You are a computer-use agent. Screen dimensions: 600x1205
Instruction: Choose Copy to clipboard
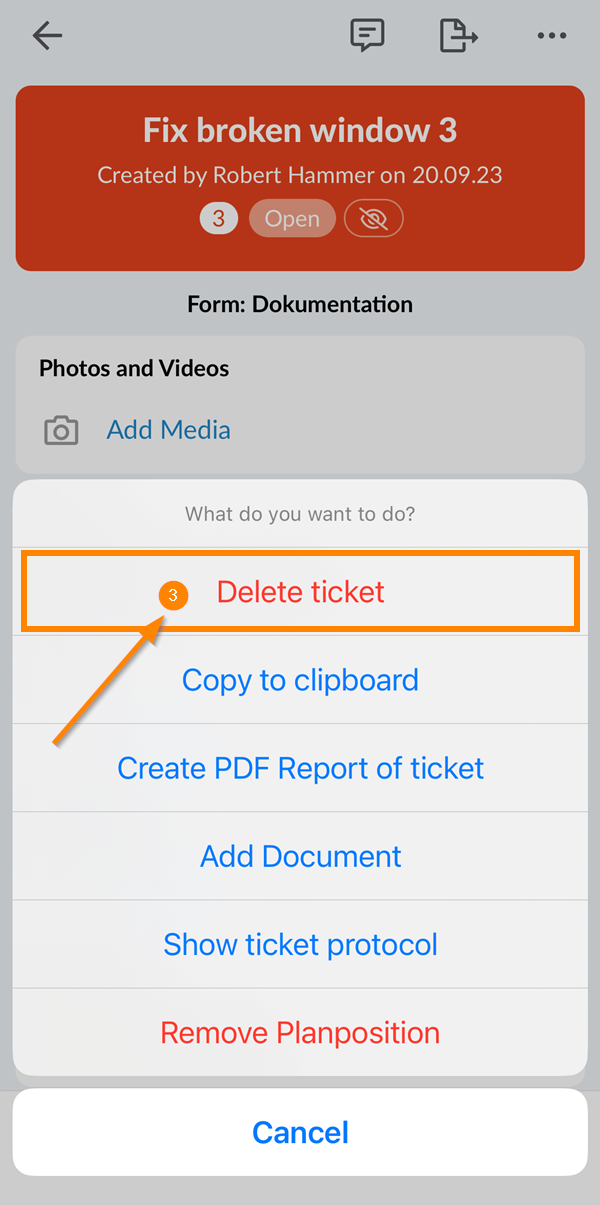pos(300,680)
